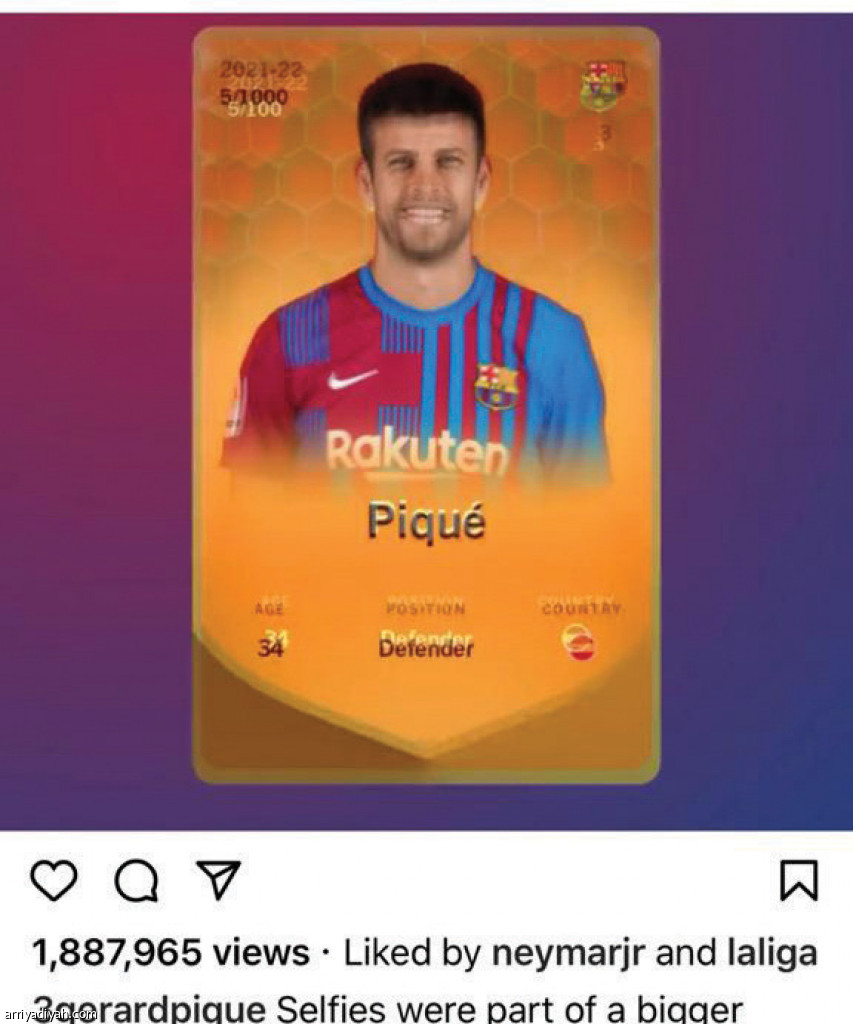This screenshot has width=853, height=1024.
Task: Open the gerardpique username in caption
Action: pyautogui.click(x=150, y=1006)
